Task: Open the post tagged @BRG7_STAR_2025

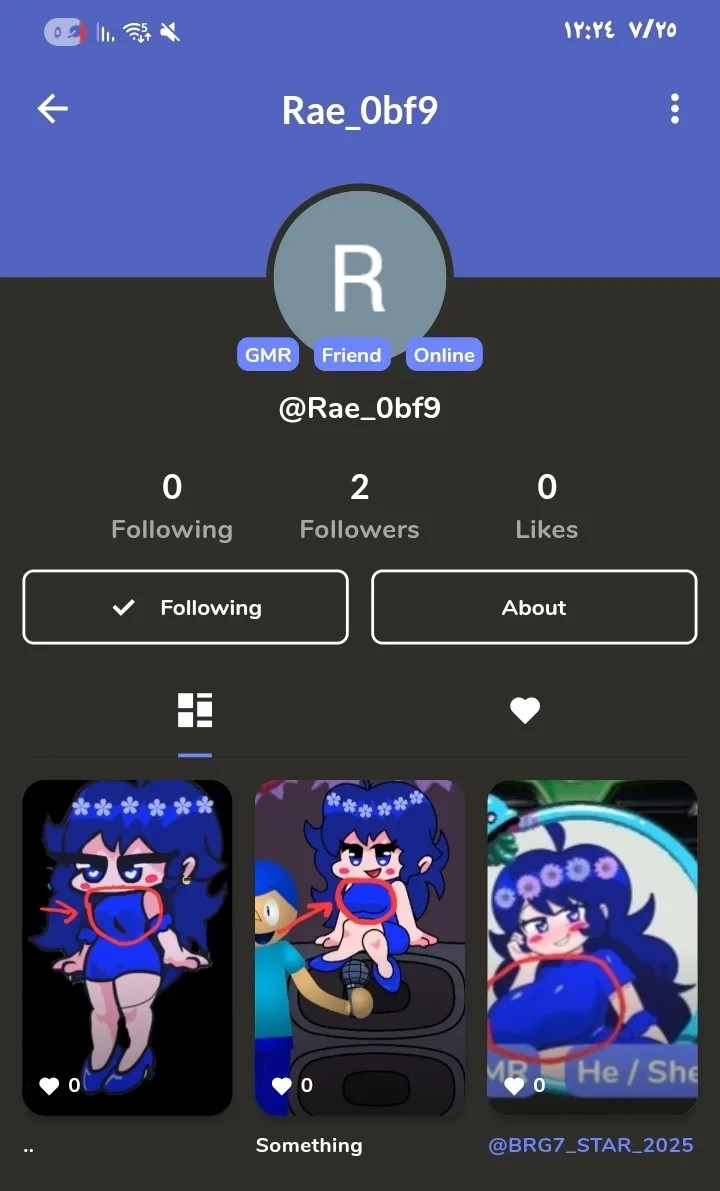Action: coord(592,948)
